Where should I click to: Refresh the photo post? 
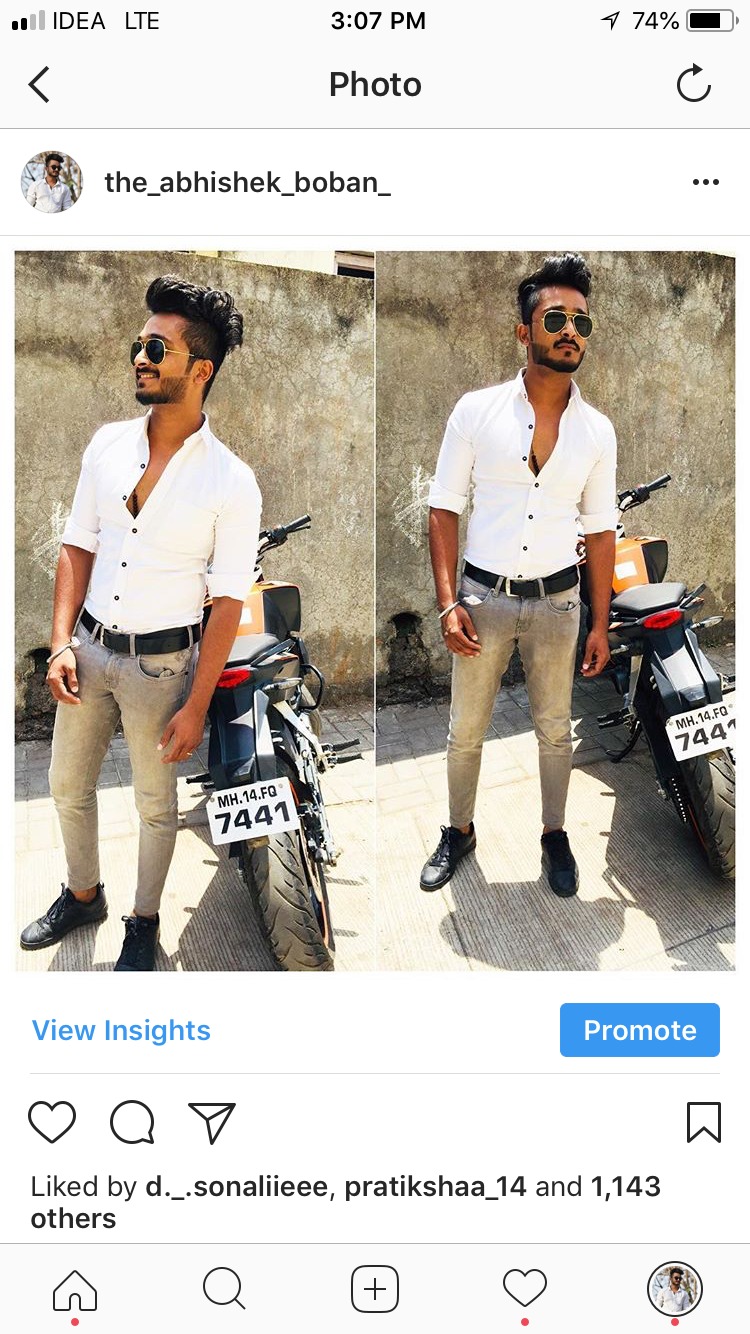tap(693, 85)
